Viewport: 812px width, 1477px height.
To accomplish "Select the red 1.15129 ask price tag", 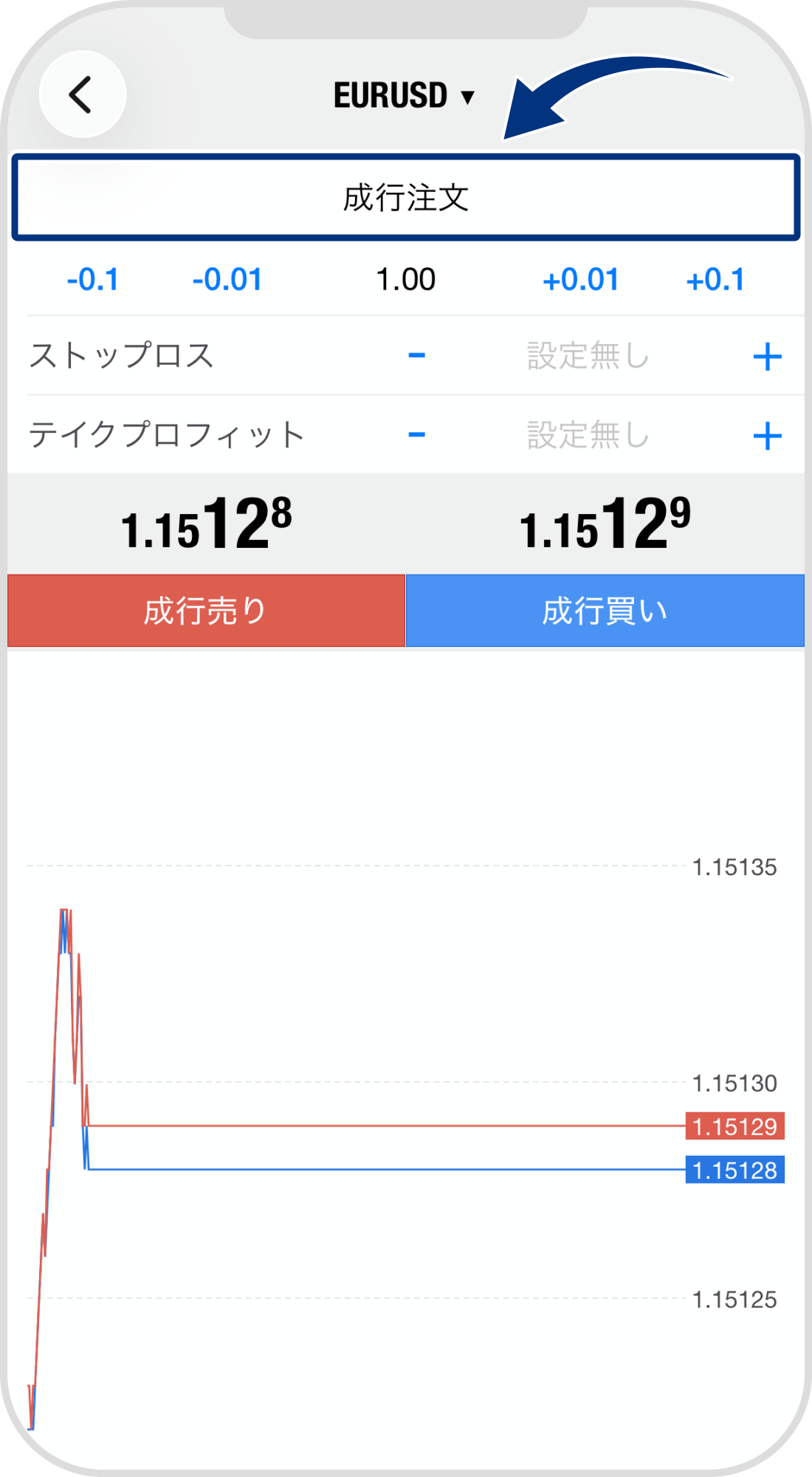I will [734, 1126].
